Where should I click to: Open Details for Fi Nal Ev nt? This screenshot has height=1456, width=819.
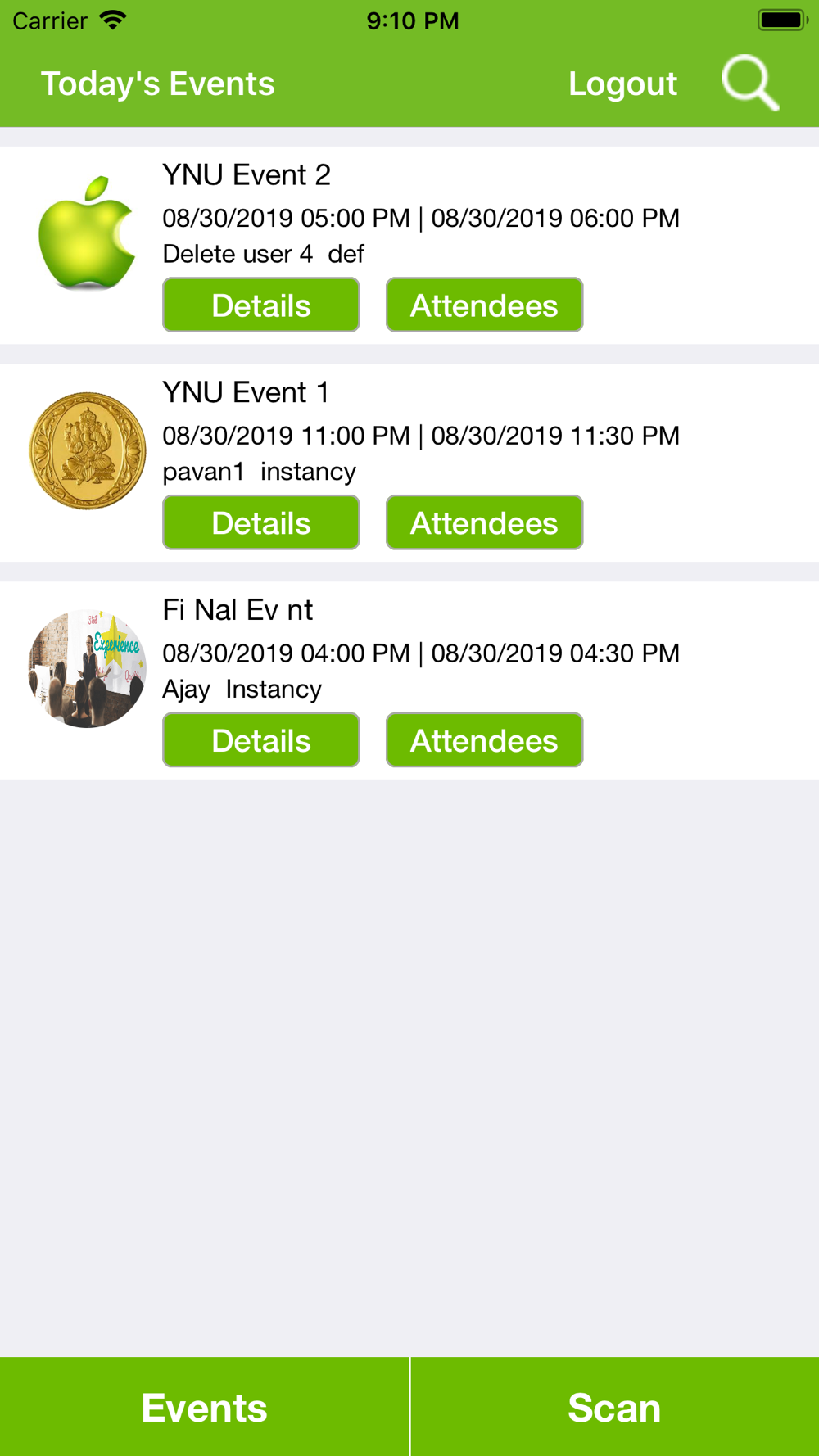coord(261,740)
